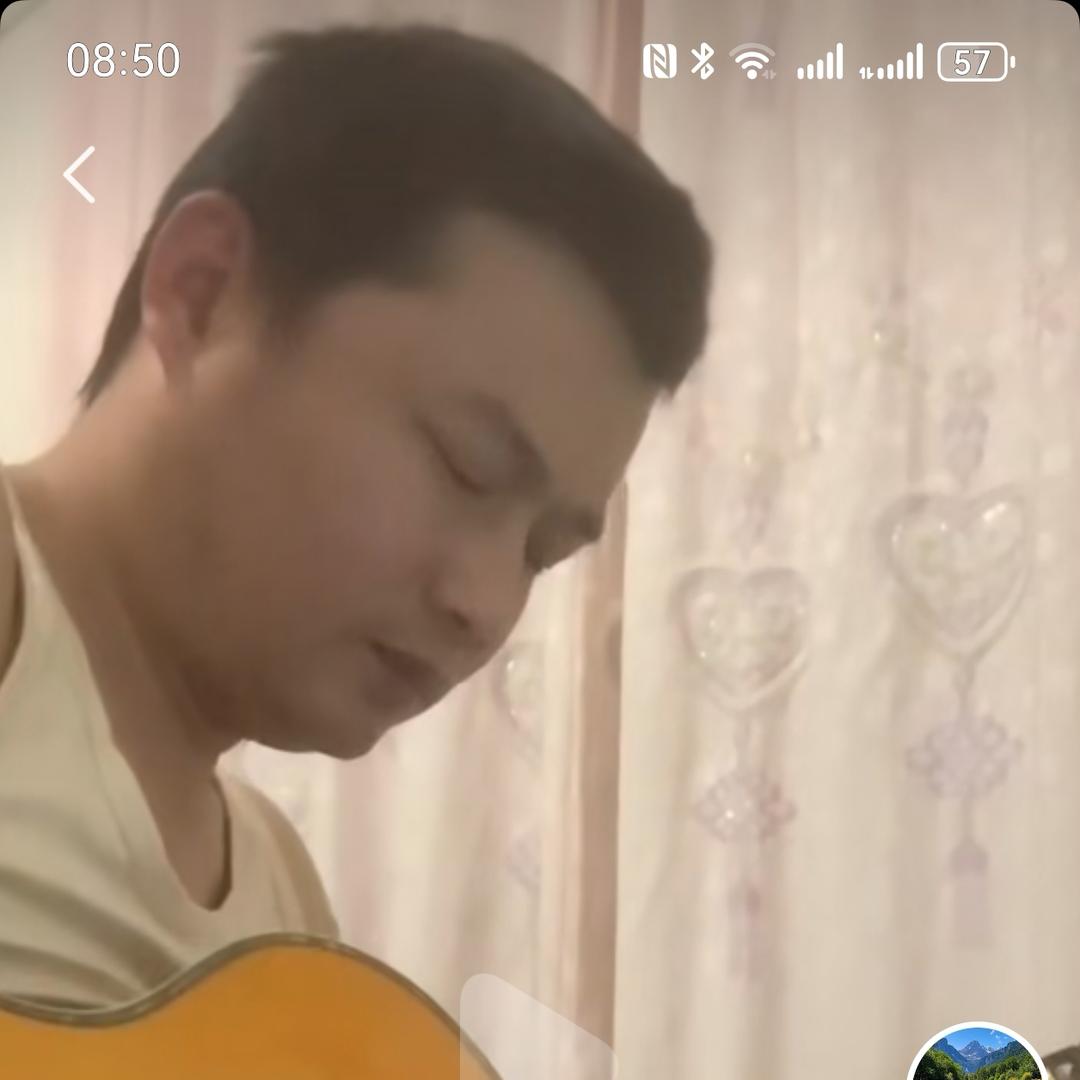
Task: Open the mountain landscape profile avatar
Action: (x=977, y=1052)
